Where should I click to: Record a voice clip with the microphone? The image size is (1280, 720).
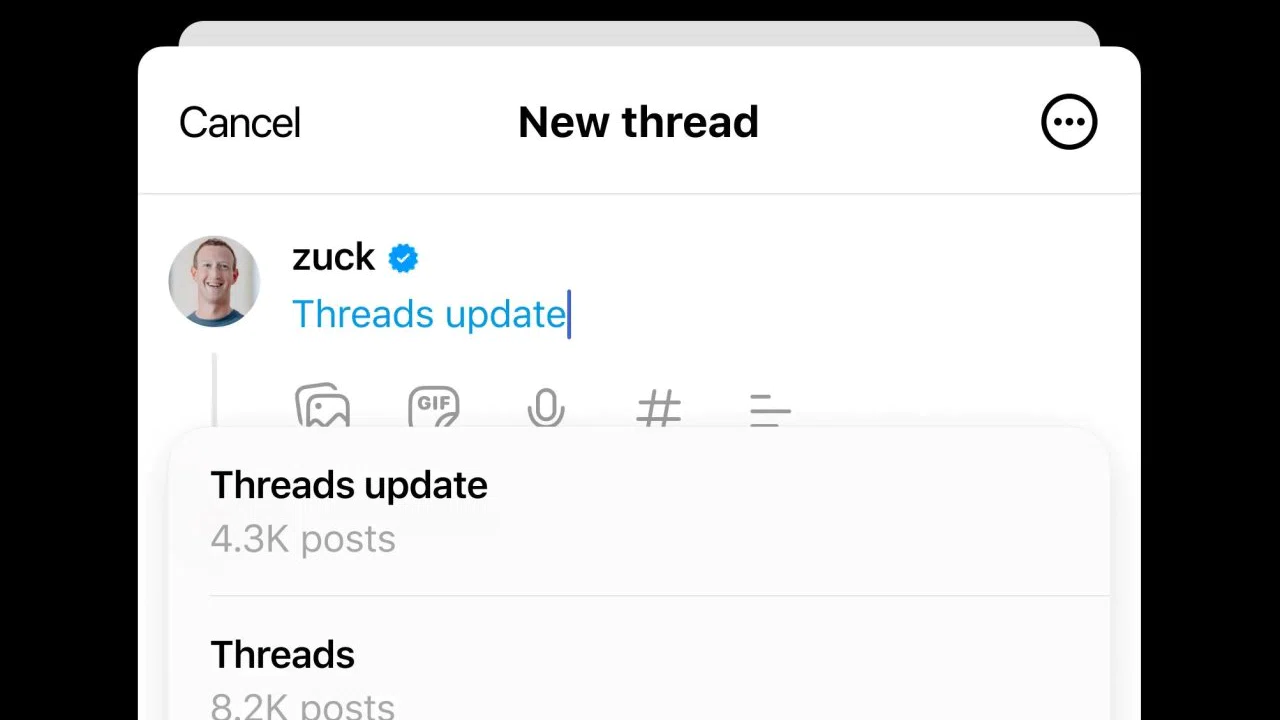click(545, 408)
